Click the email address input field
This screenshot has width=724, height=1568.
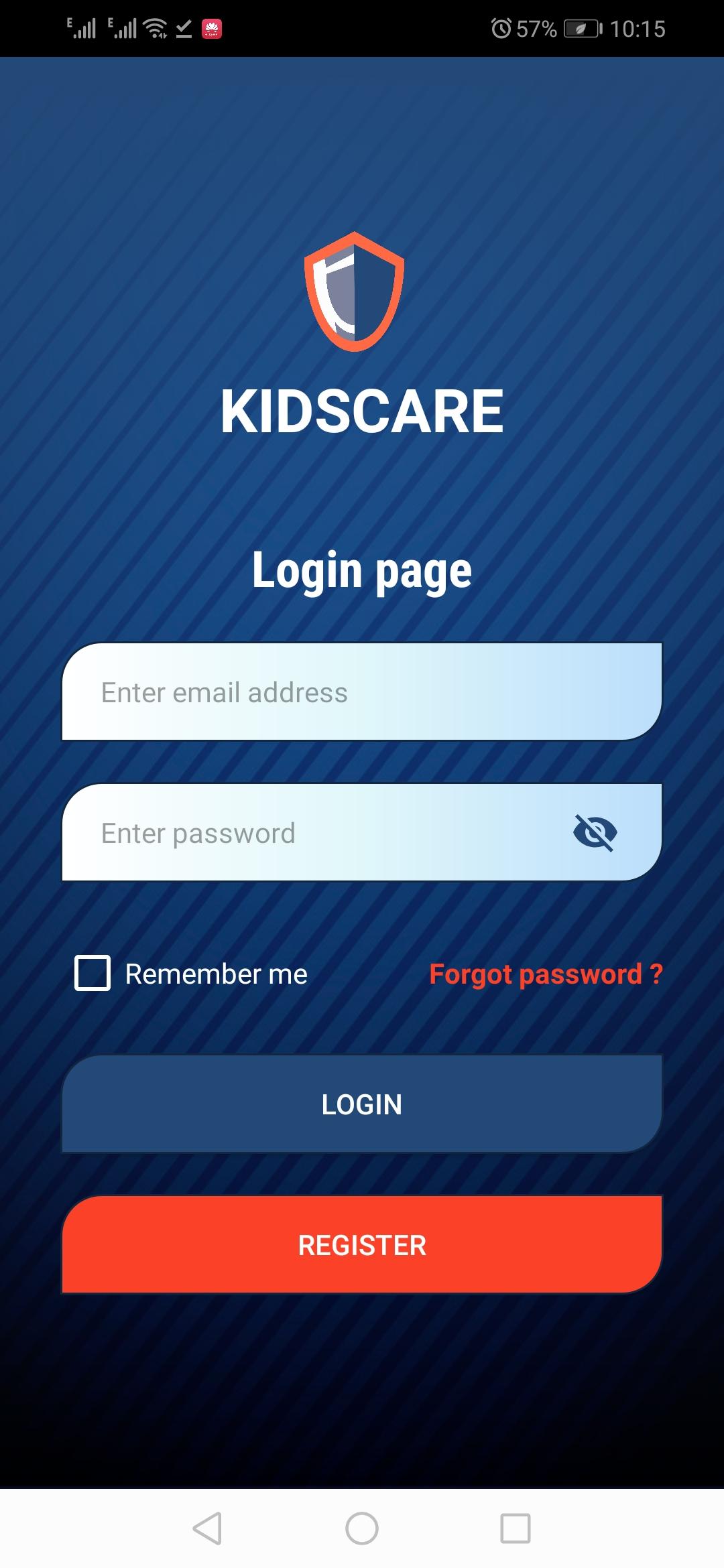tap(362, 692)
